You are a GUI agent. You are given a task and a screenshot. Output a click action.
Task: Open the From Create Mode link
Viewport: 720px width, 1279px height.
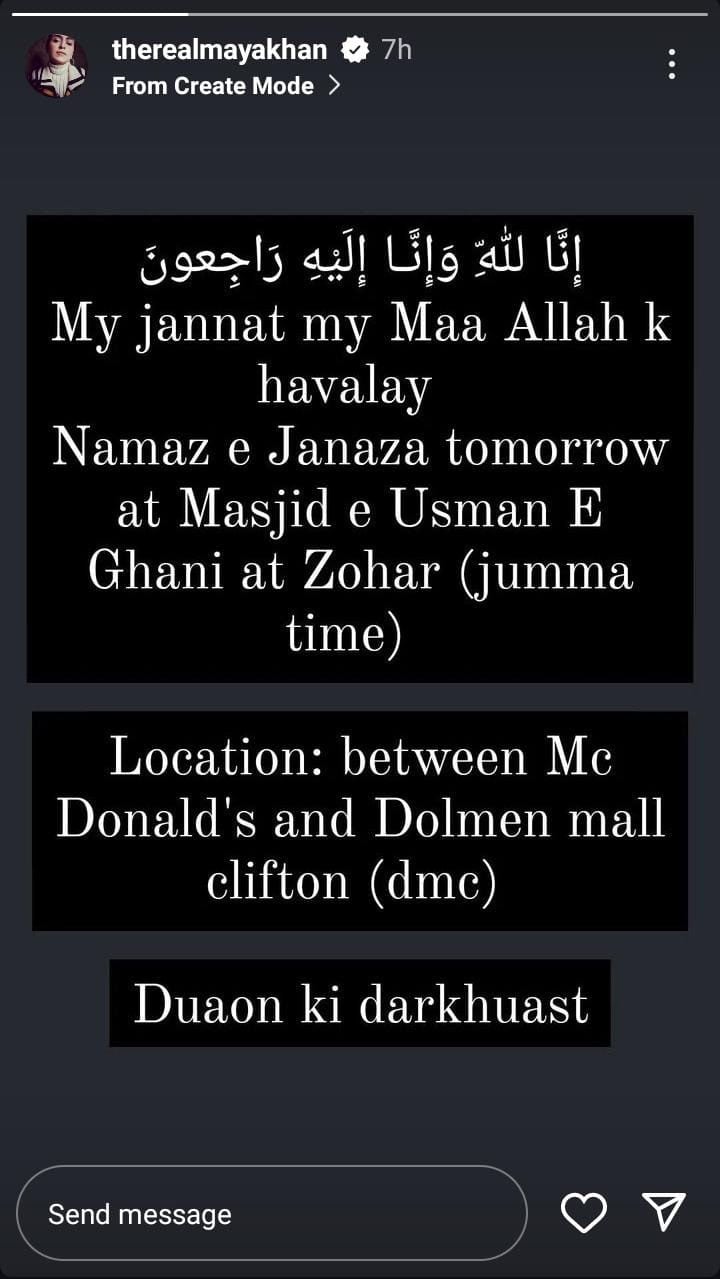click(x=226, y=86)
